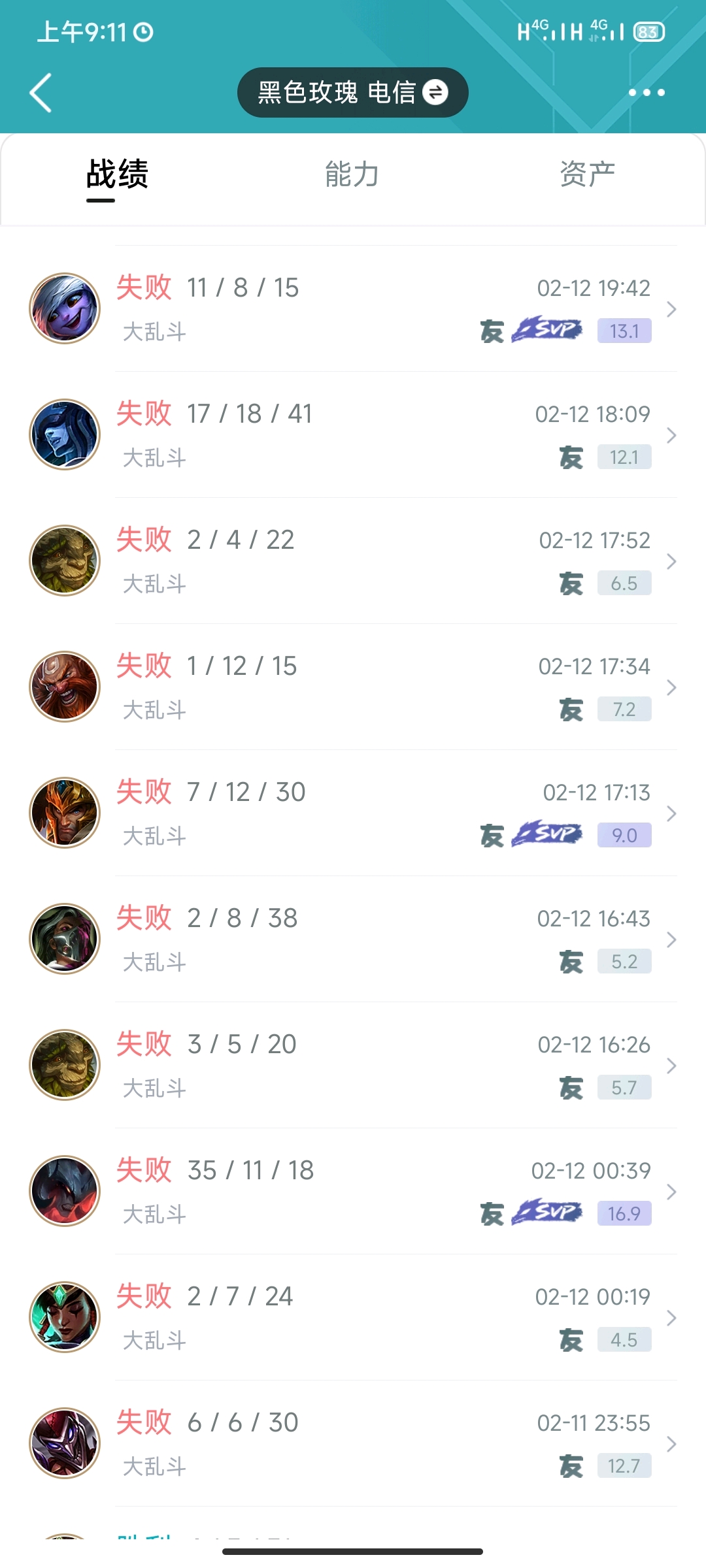The image size is (706, 1568).
Task: Go back using the top-left arrow
Action: (41, 93)
